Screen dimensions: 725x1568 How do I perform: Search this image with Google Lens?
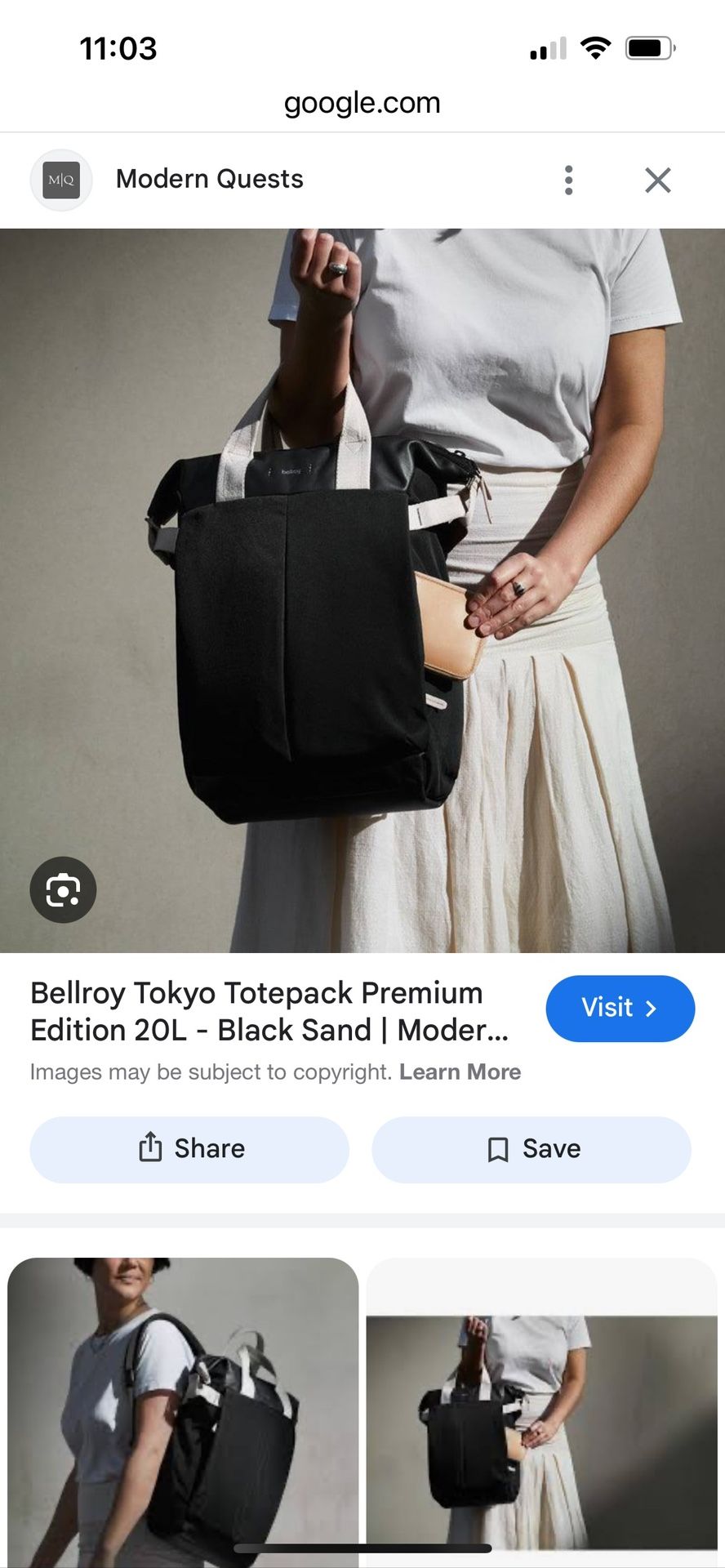(63, 890)
